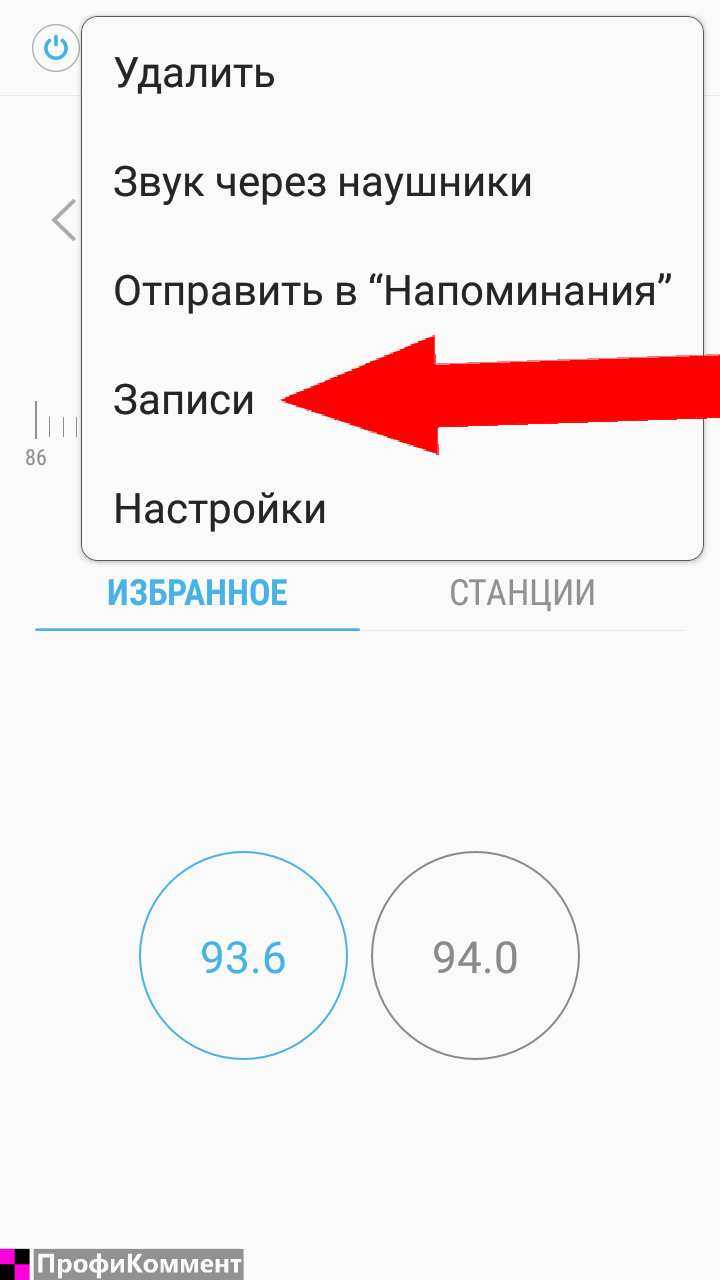720x1280 pixels.
Task: Select Удалить from the menu
Action: coord(194,73)
